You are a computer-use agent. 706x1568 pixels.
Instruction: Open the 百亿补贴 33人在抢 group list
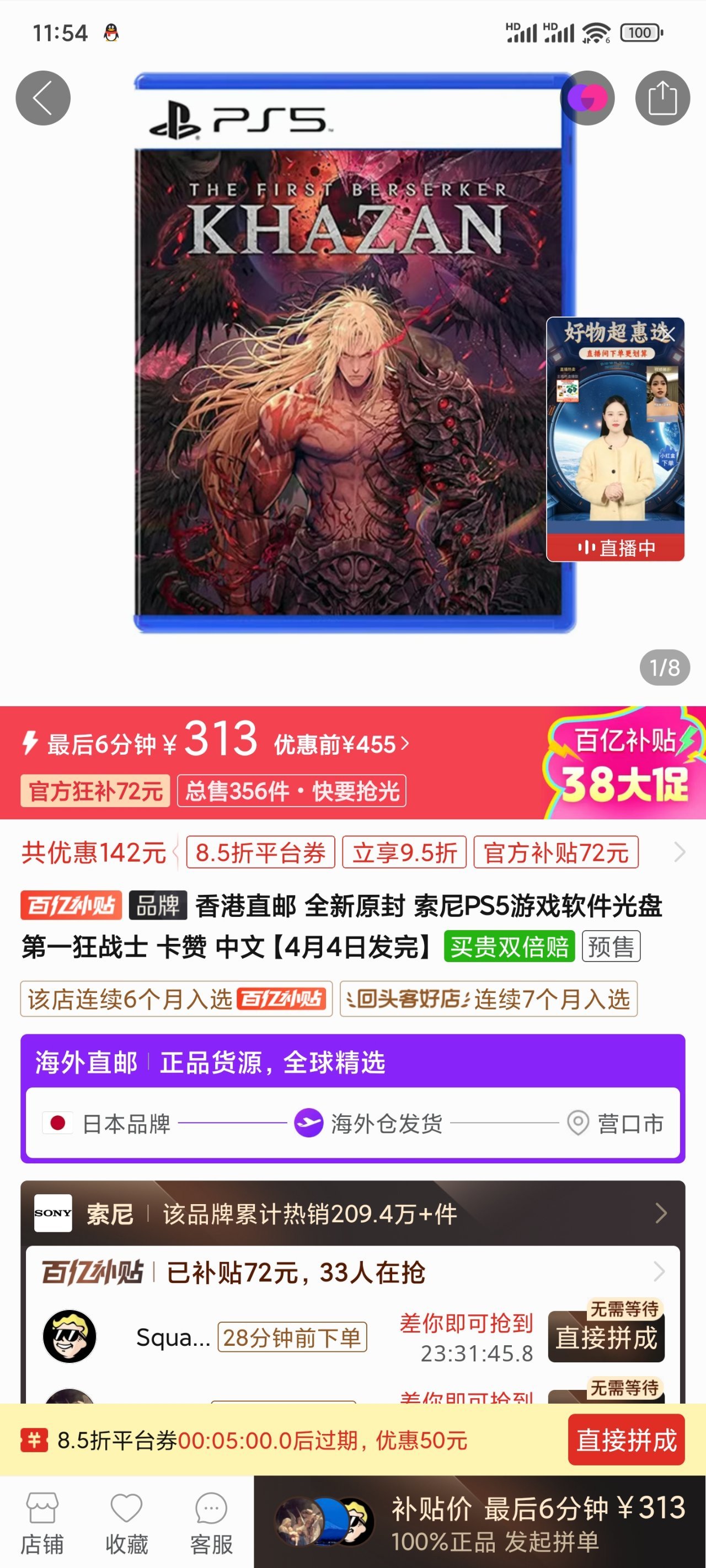[352, 1272]
